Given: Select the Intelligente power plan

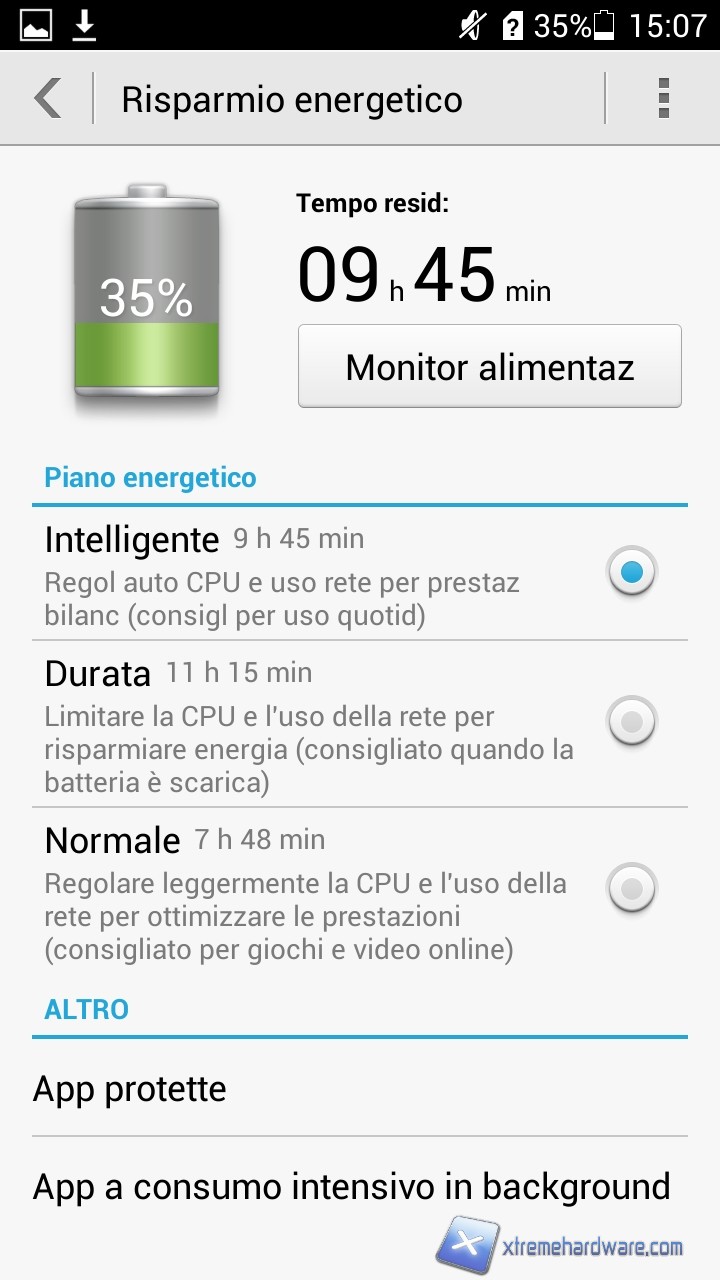Looking at the screenshot, I should click(x=631, y=573).
